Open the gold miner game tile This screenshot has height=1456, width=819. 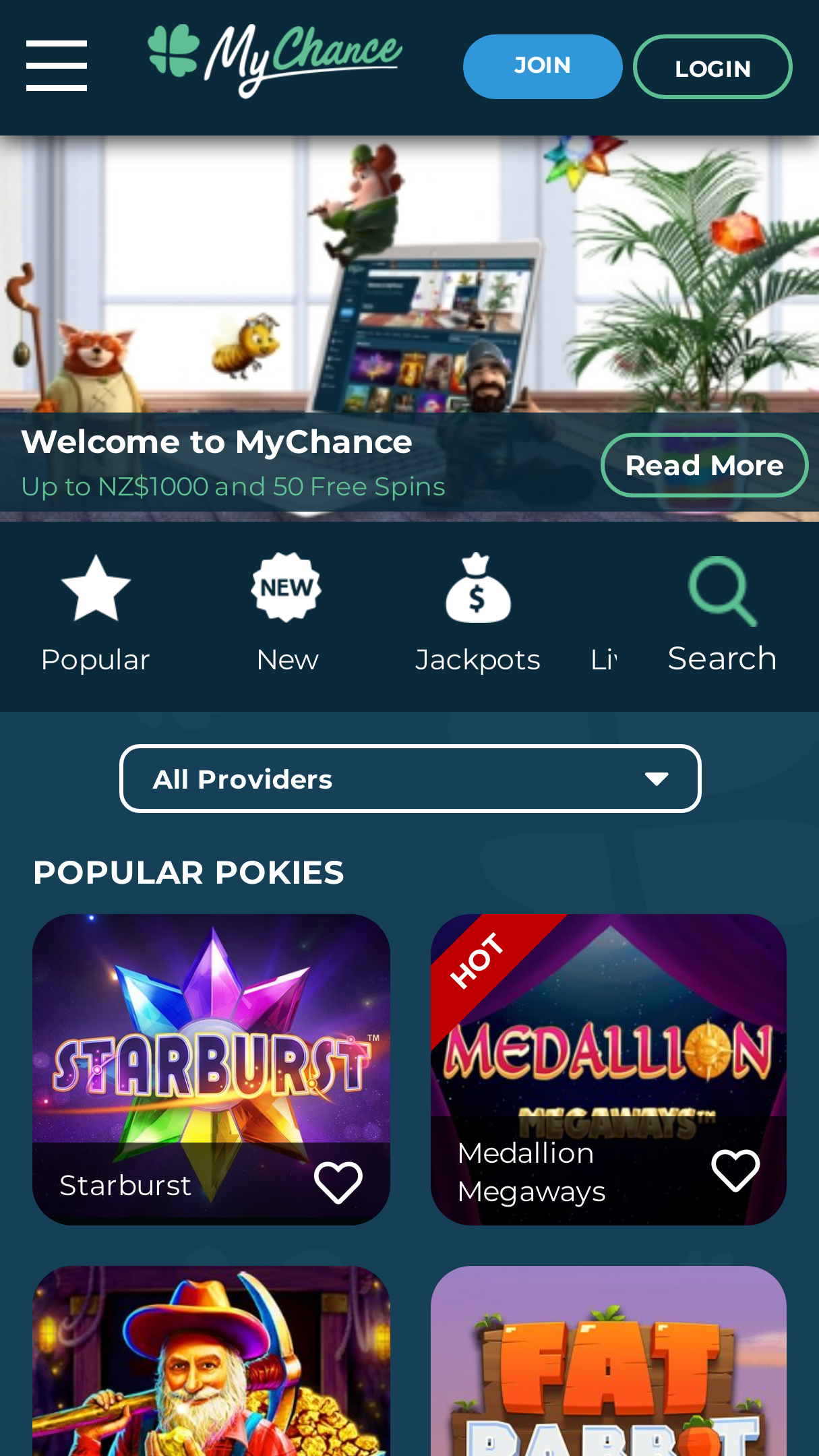(211, 1361)
